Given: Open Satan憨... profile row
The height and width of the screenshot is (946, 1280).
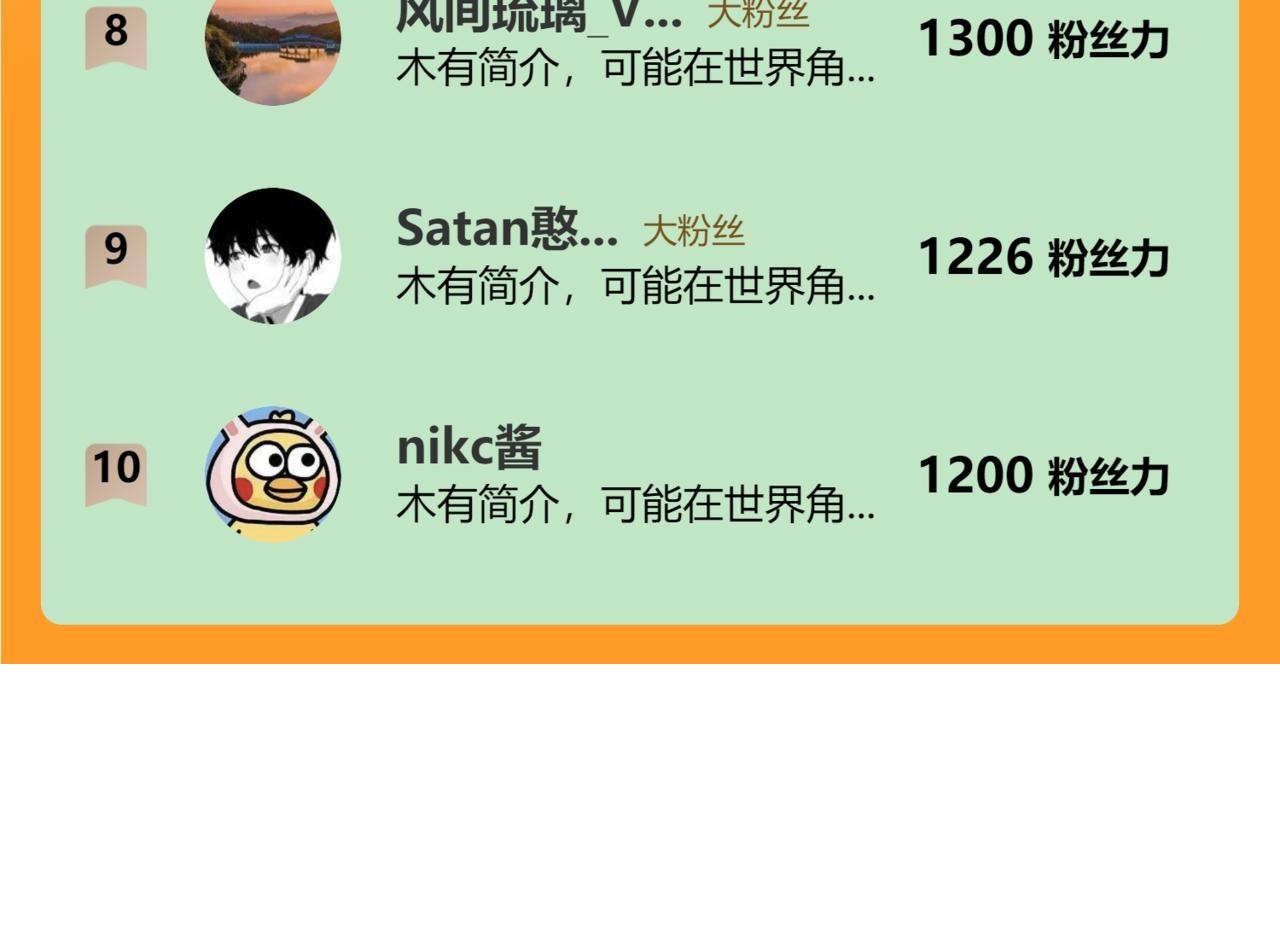Looking at the screenshot, I should click(x=640, y=256).
